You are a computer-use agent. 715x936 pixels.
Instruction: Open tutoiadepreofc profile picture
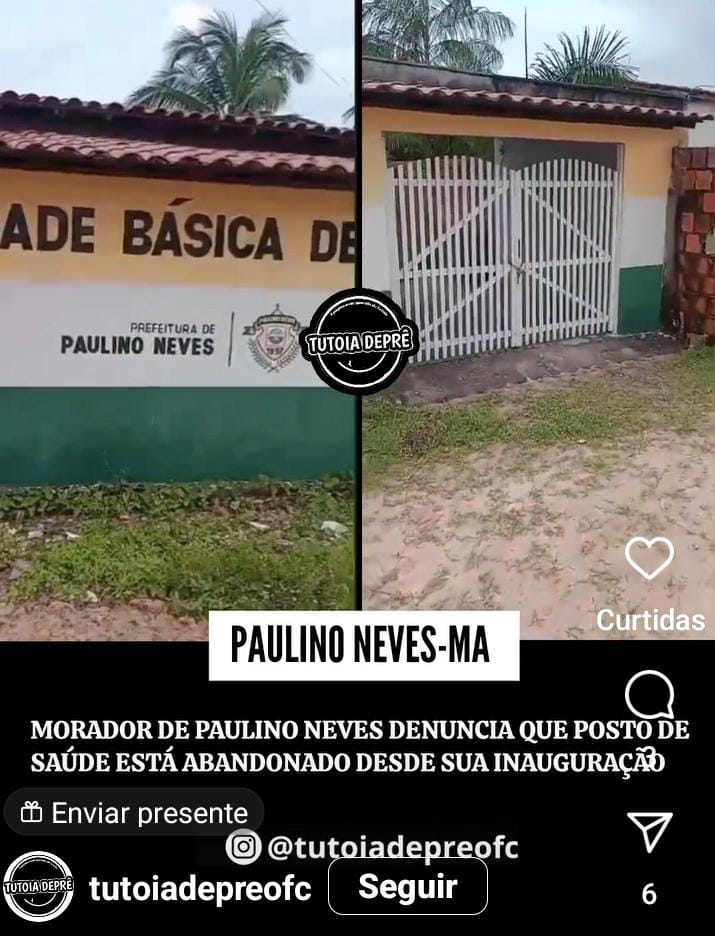point(38,886)
